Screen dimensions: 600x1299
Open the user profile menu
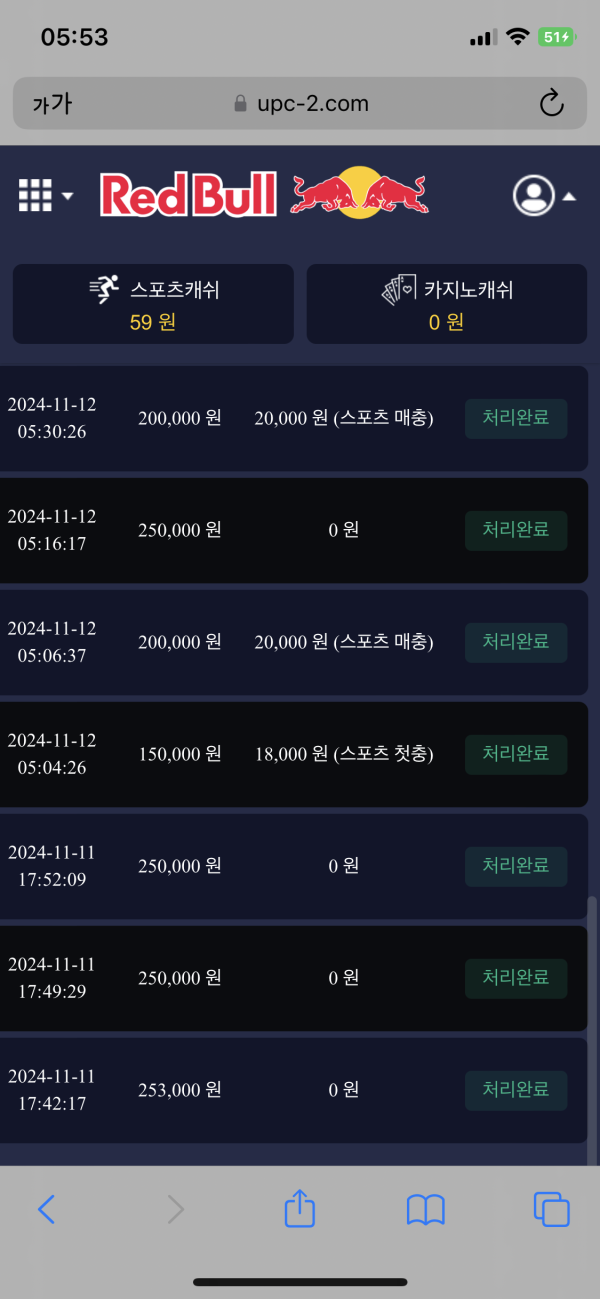point(544,196)
